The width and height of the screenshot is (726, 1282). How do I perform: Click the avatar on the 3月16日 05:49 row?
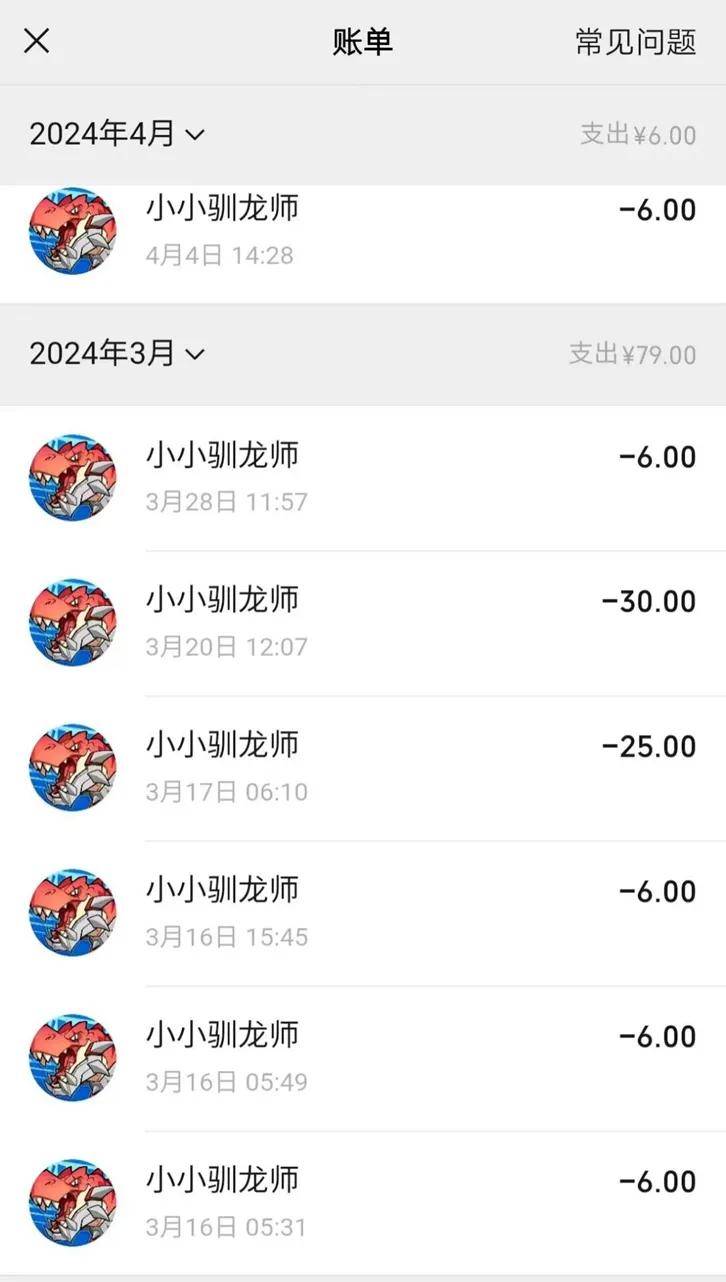coord(72,1056)
